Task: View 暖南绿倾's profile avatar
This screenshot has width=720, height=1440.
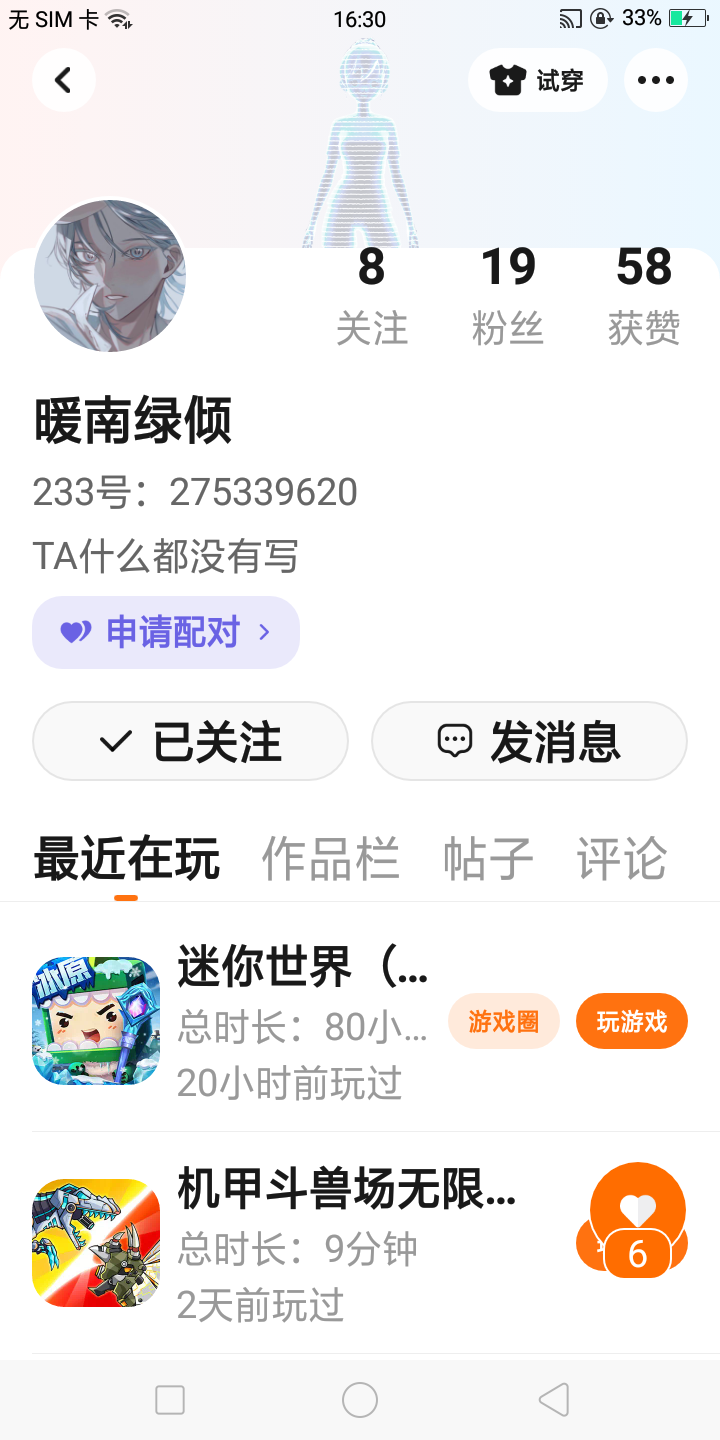Action: point(110,276)
